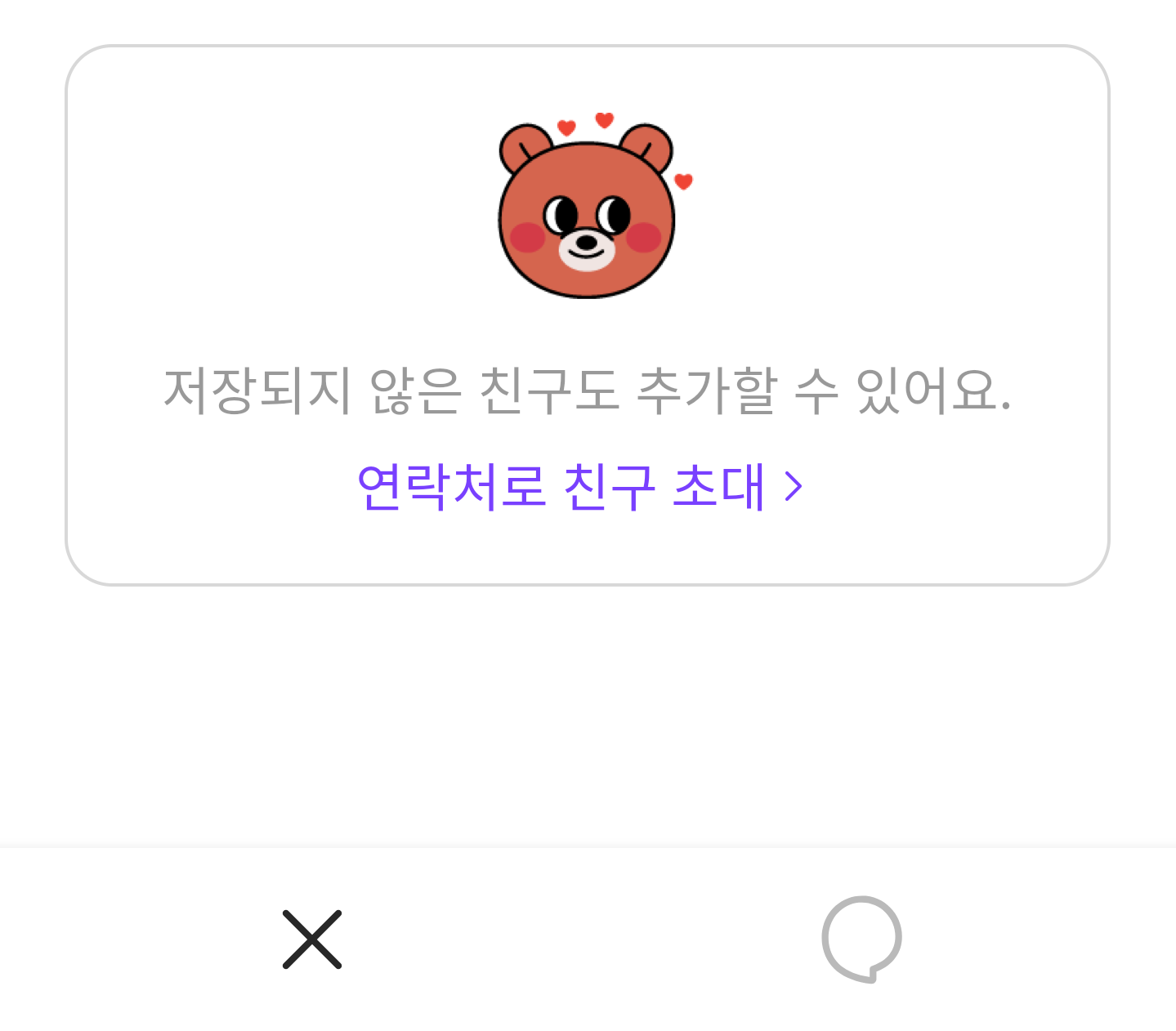
Task: Tap the speech bubble chat icon
Action: coord(862,940)
